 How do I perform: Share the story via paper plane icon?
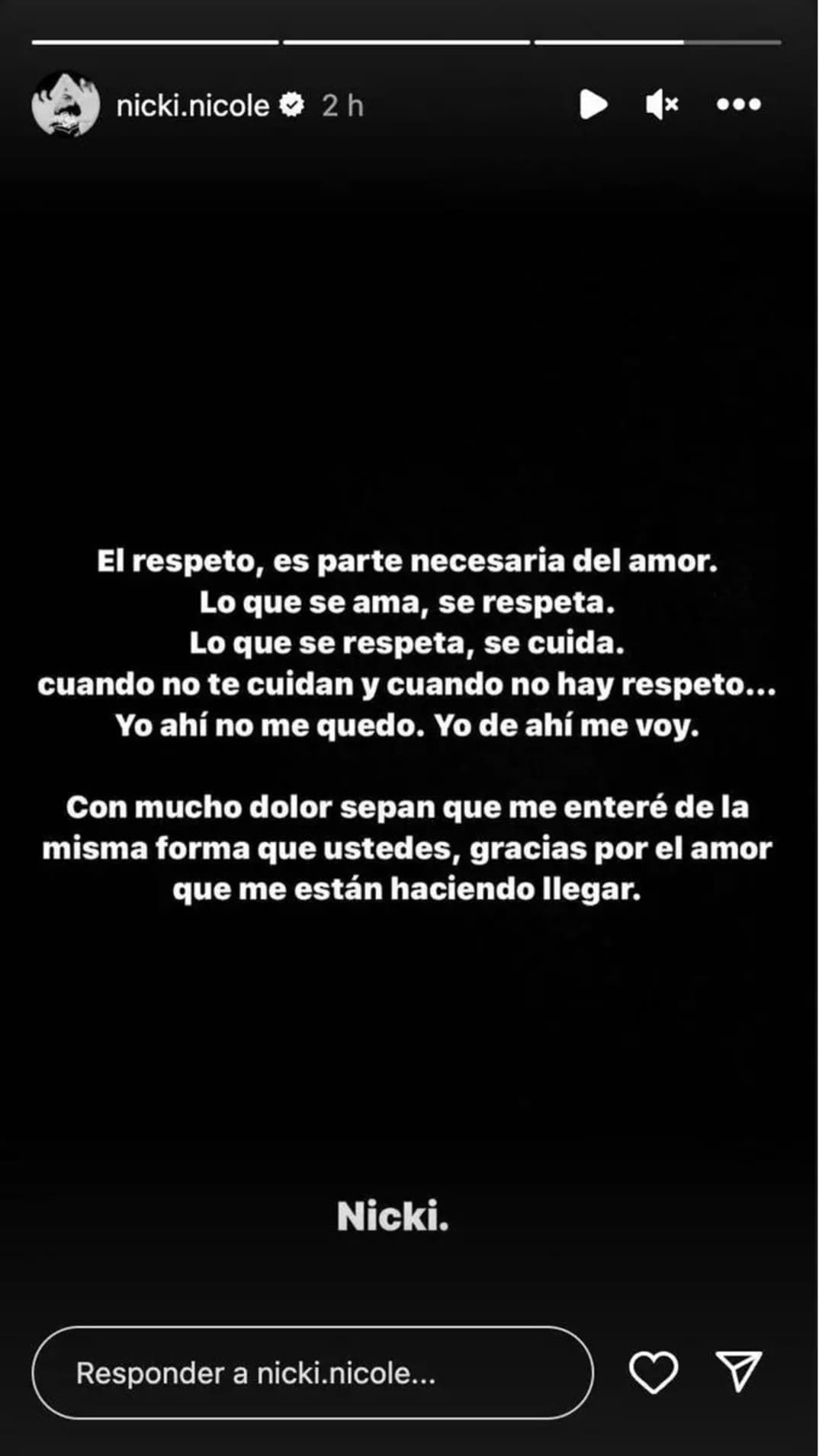(738, 1371)
